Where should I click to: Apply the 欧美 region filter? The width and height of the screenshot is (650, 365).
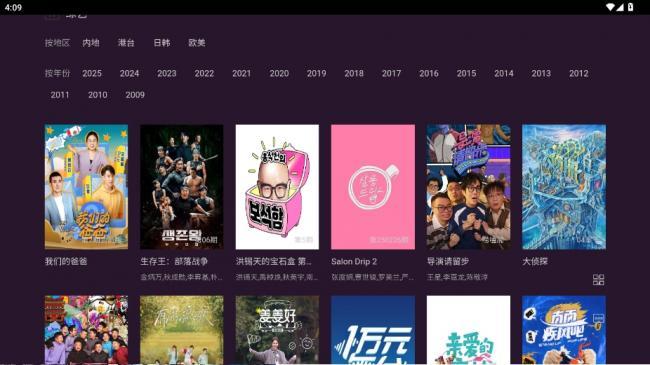197,43
